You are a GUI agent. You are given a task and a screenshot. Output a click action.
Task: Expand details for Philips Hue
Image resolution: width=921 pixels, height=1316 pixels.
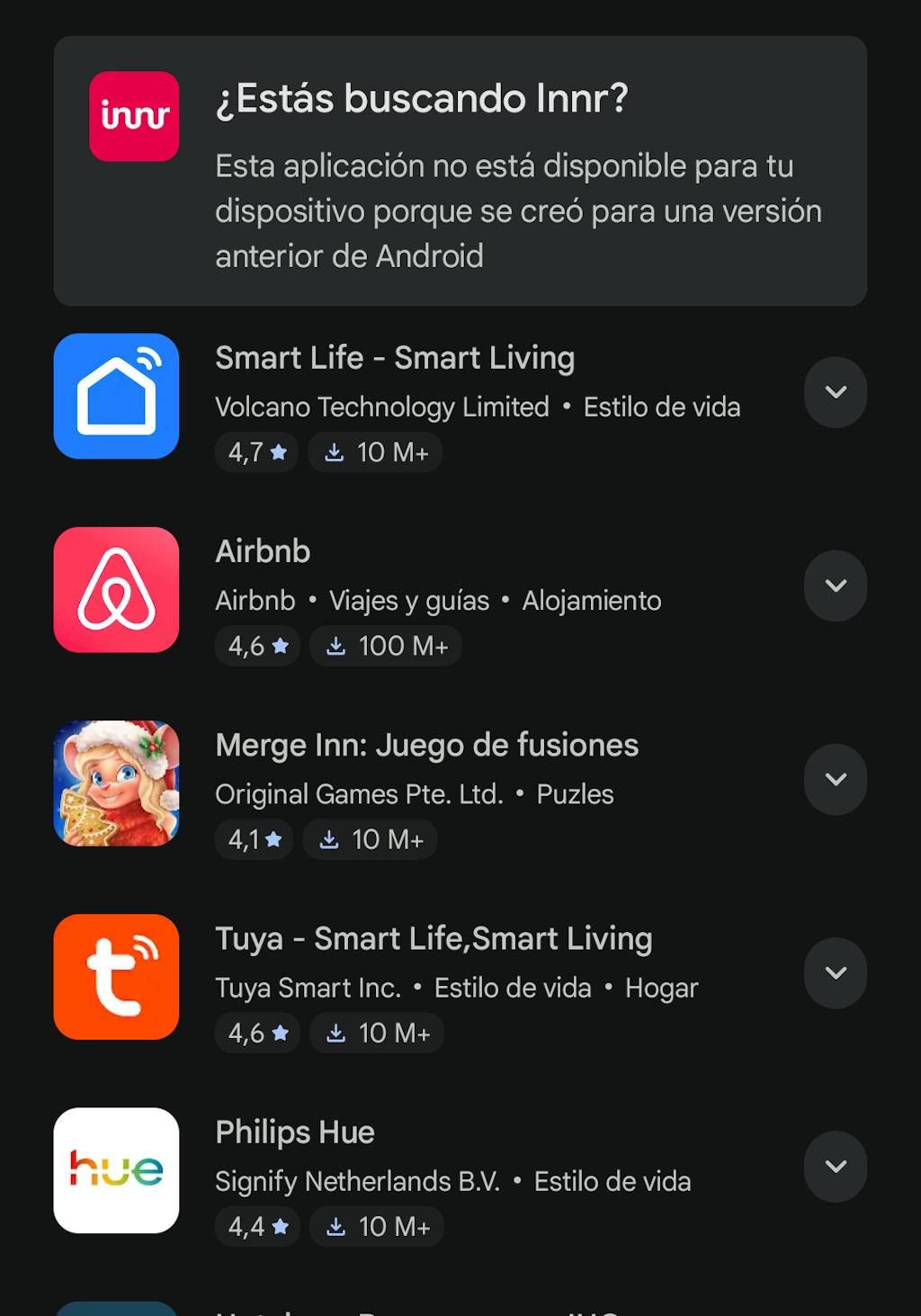tap(836, 1166)
